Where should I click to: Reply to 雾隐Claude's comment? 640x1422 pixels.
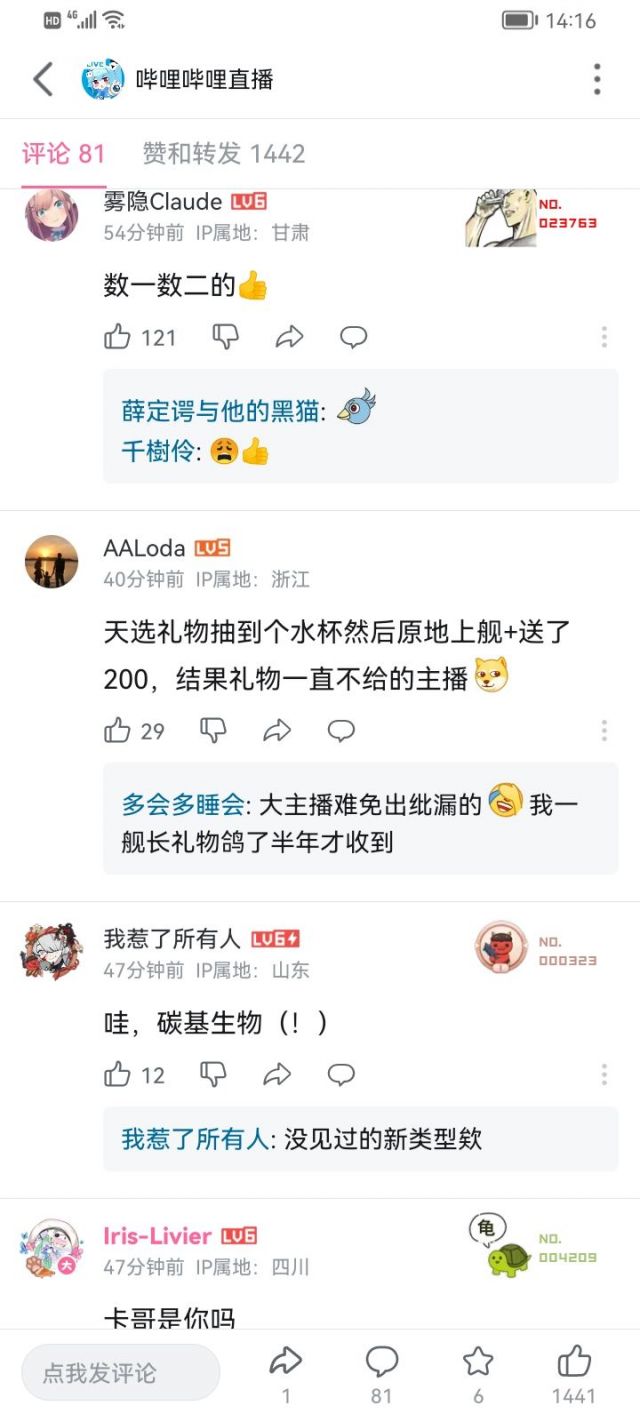click(353, 337)
